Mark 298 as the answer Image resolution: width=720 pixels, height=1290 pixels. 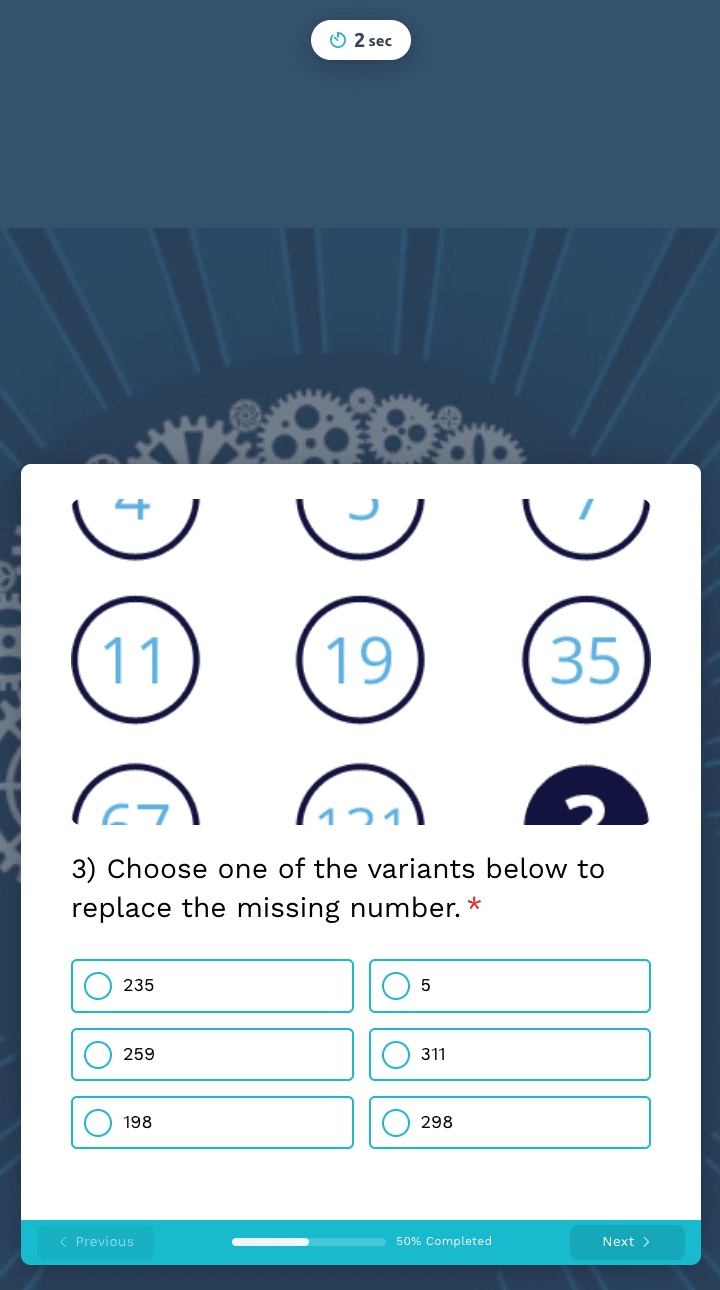coord(510,1122)
